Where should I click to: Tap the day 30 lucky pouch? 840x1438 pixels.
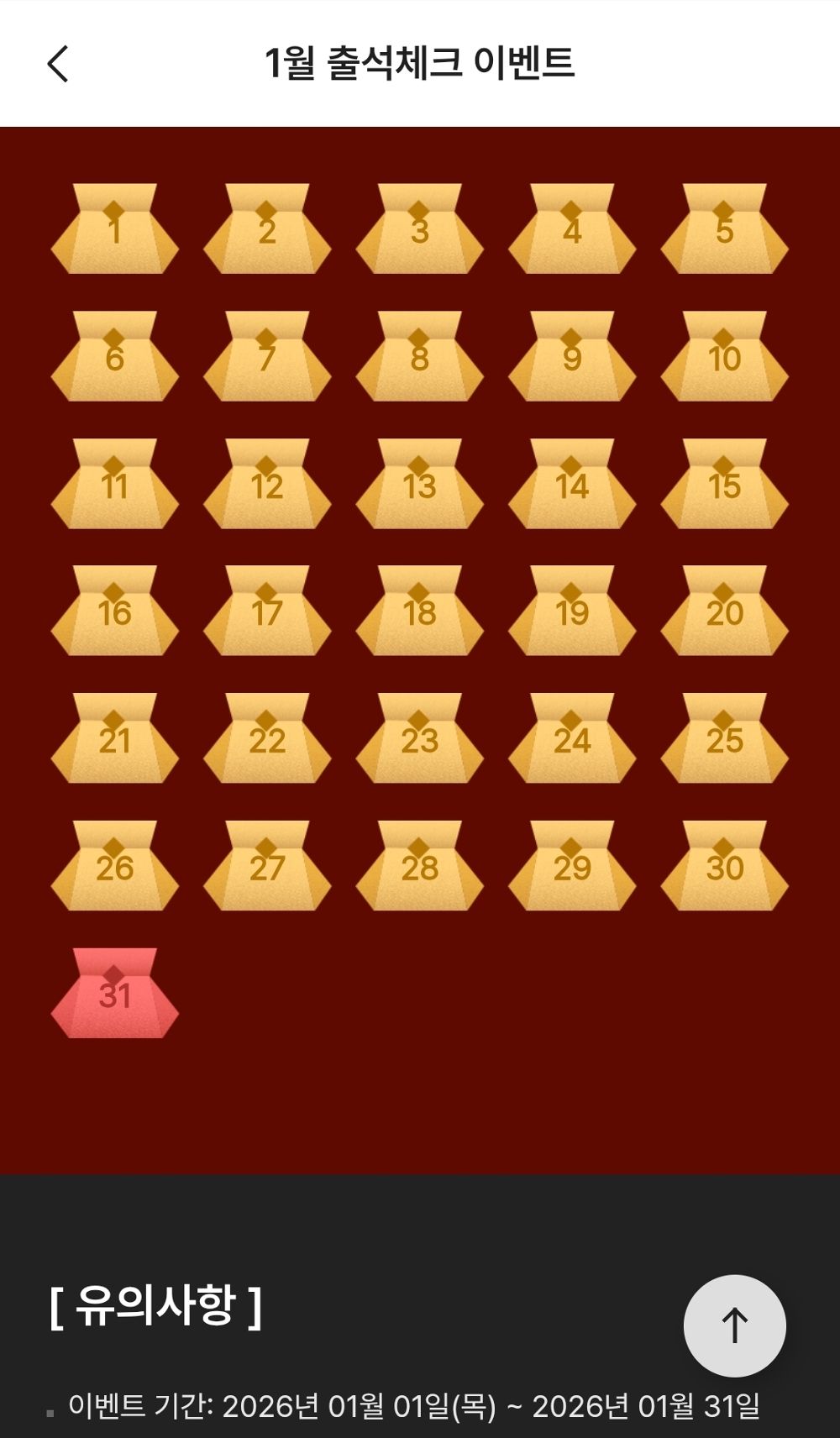coord(724,868)
